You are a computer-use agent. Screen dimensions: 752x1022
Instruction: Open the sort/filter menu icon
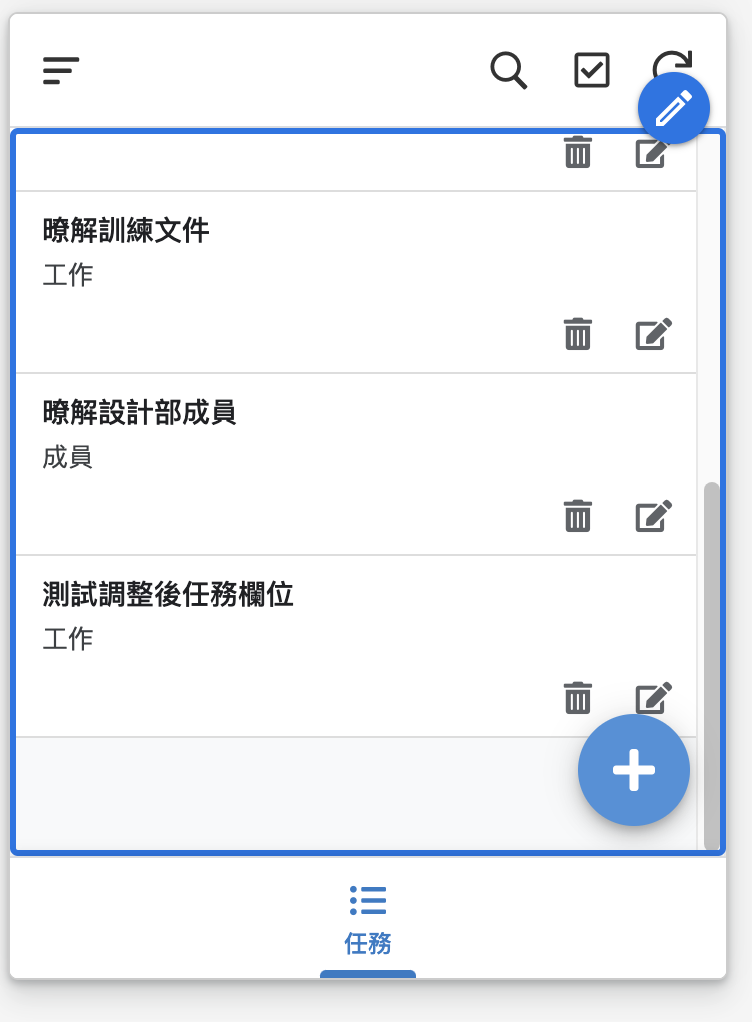click(x=61, y=71)
